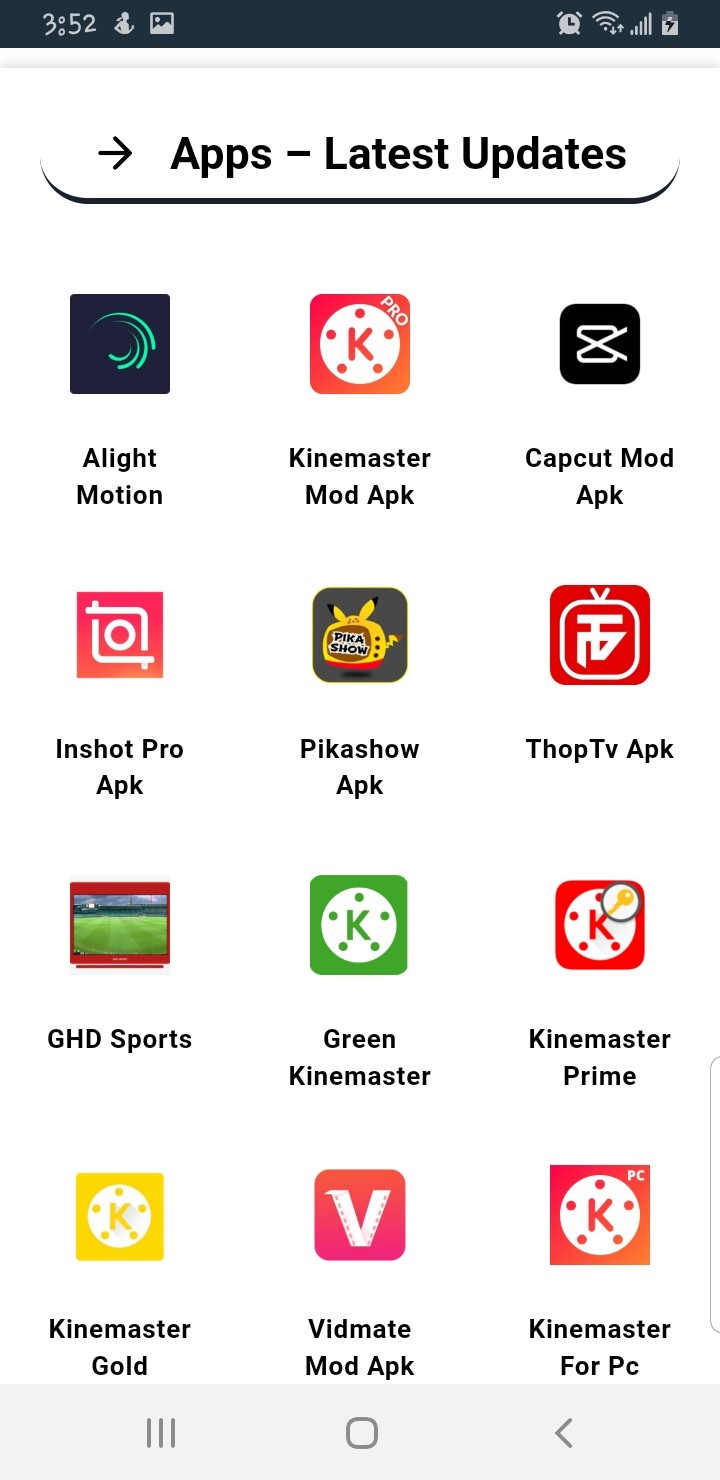Image resolution: width=720 pixels, height=1480 pixels.
Task: Open the Apps – Latest Updates section
Action: [x=360, y=154]
